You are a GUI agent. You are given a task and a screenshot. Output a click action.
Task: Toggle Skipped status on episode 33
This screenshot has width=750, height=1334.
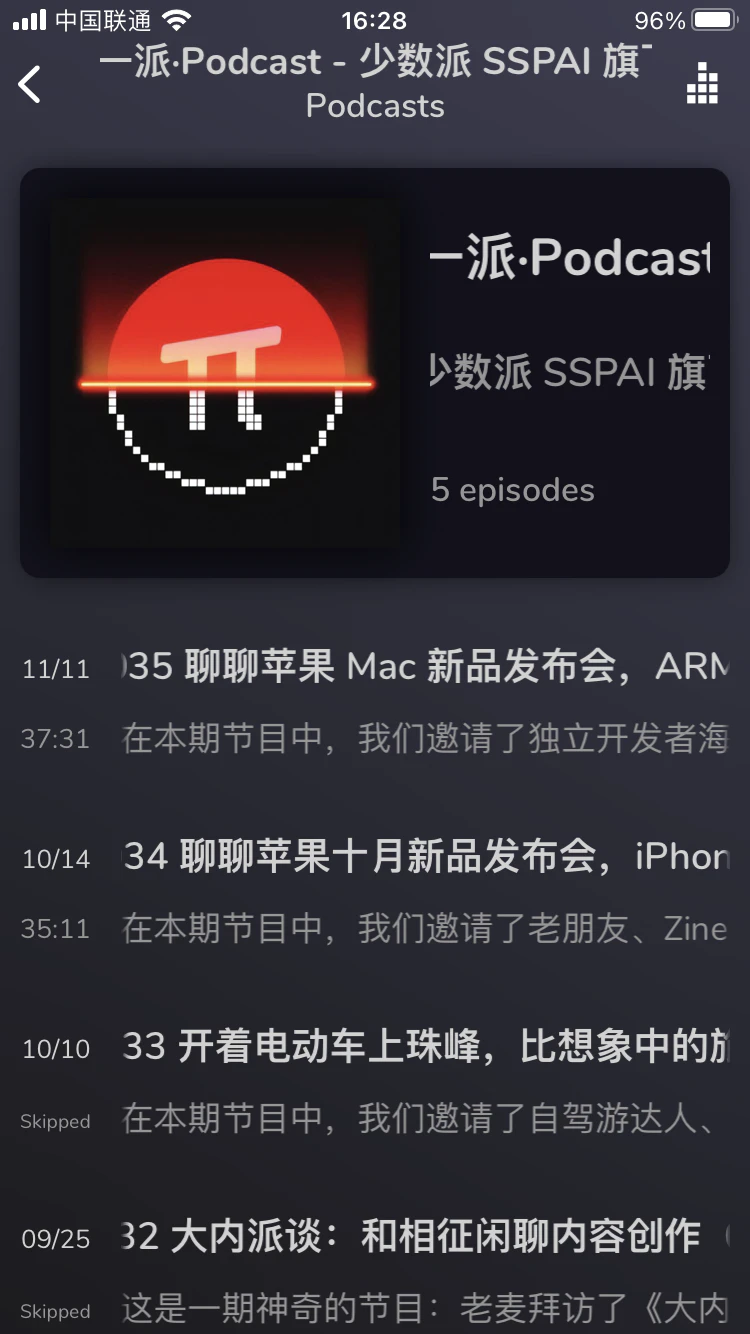[x=55, y=1121]
